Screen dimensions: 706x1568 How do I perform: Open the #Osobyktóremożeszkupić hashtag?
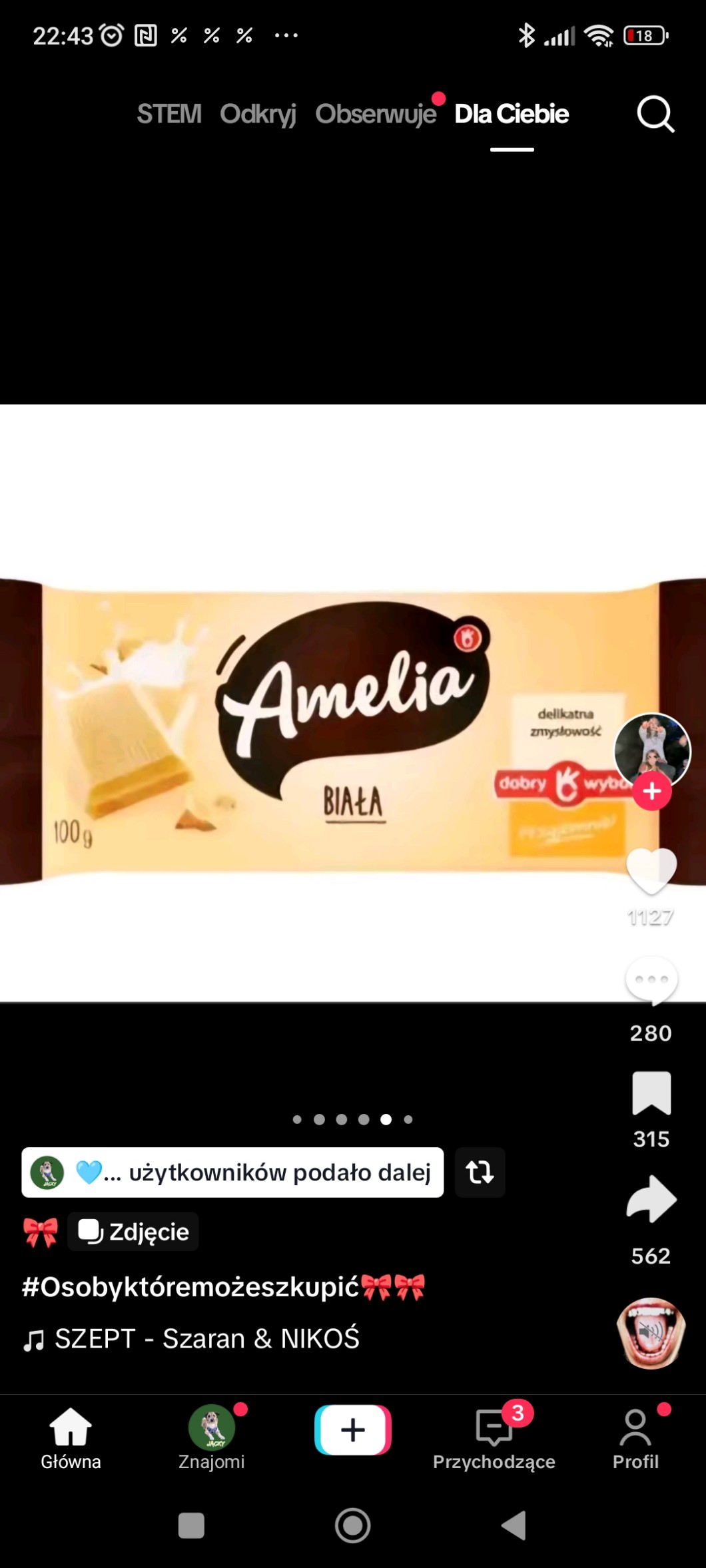coord(190,1287)
